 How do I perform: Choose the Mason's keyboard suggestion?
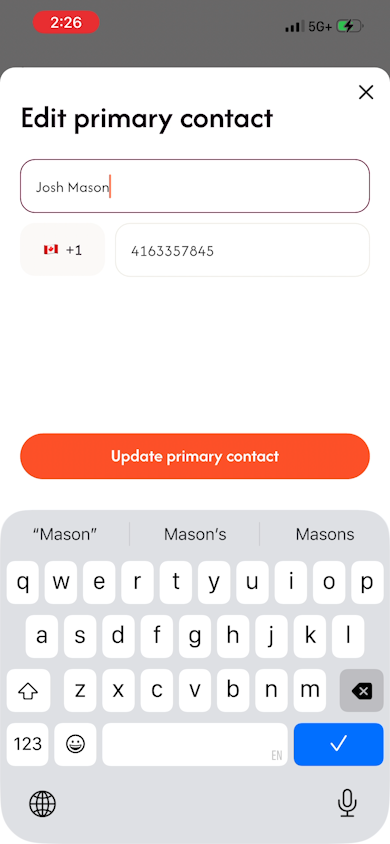(195, 534)
